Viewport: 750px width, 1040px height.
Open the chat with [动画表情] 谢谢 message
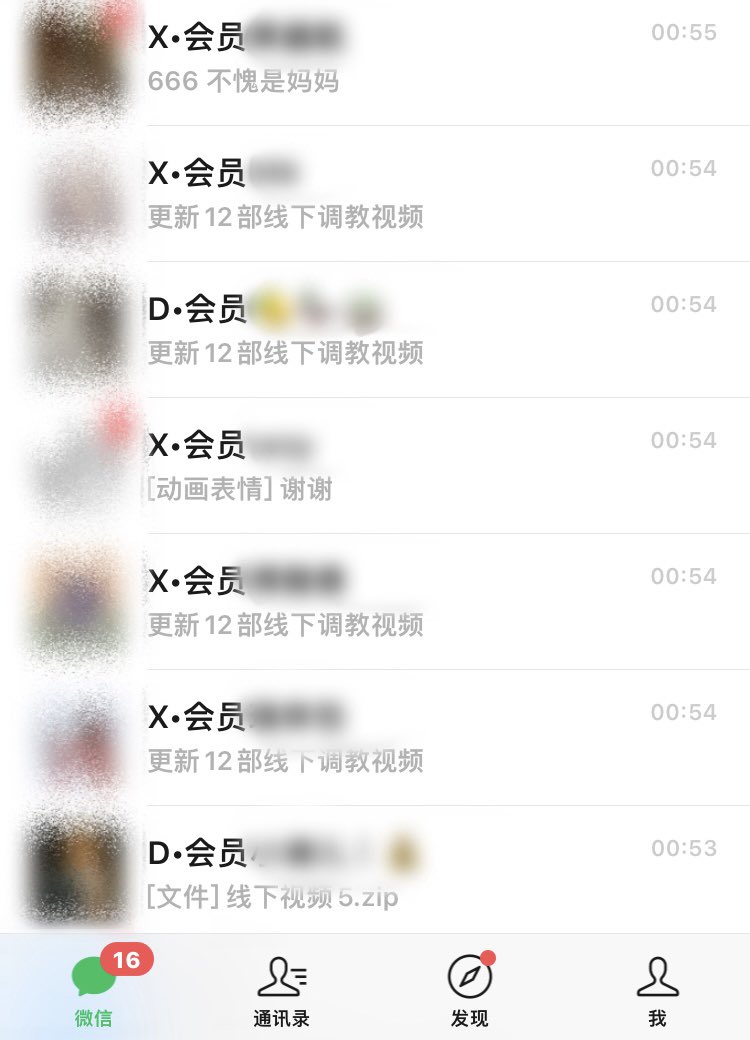(375, 466)
